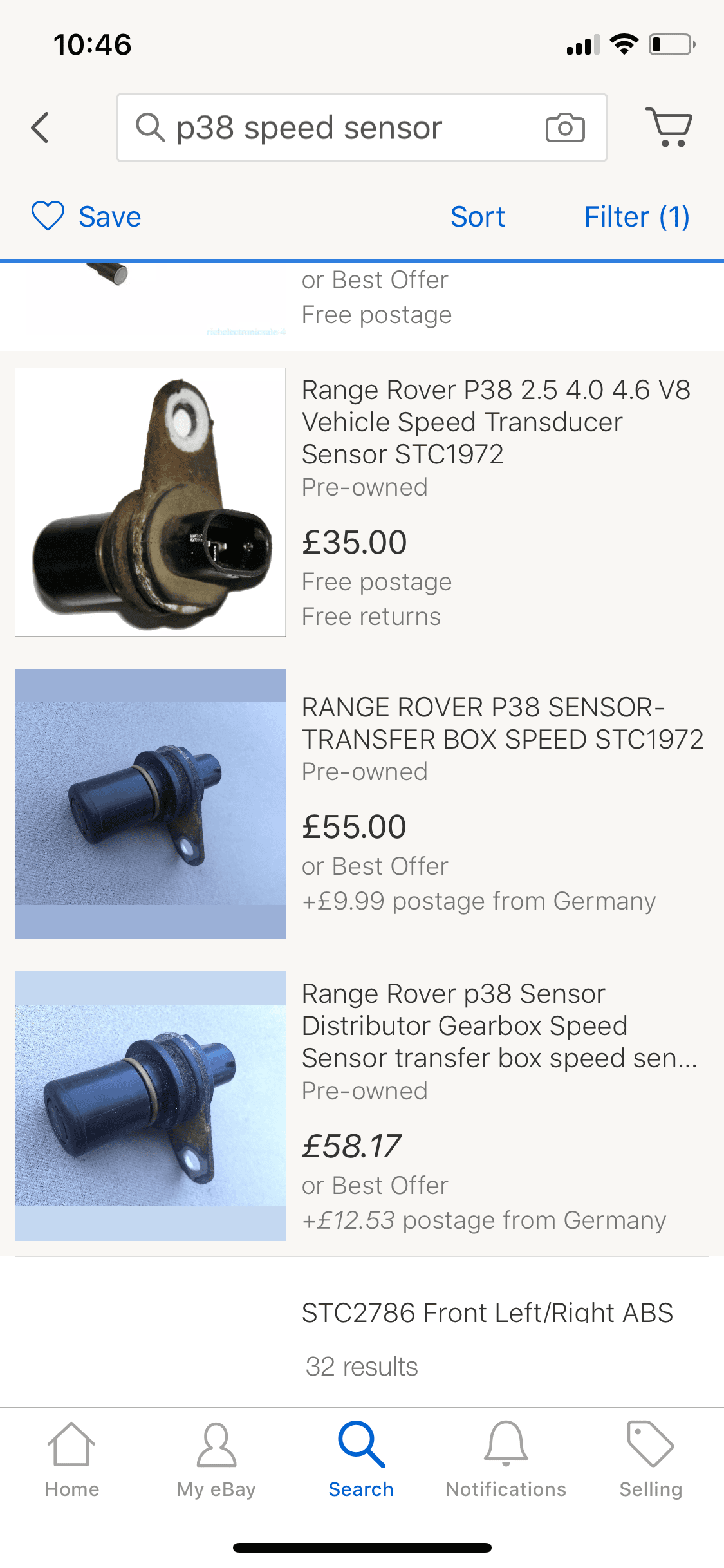Save this search with the heart
This screenshot has height=1568, width=724.
pyautogui.click(x=86, y=216)
